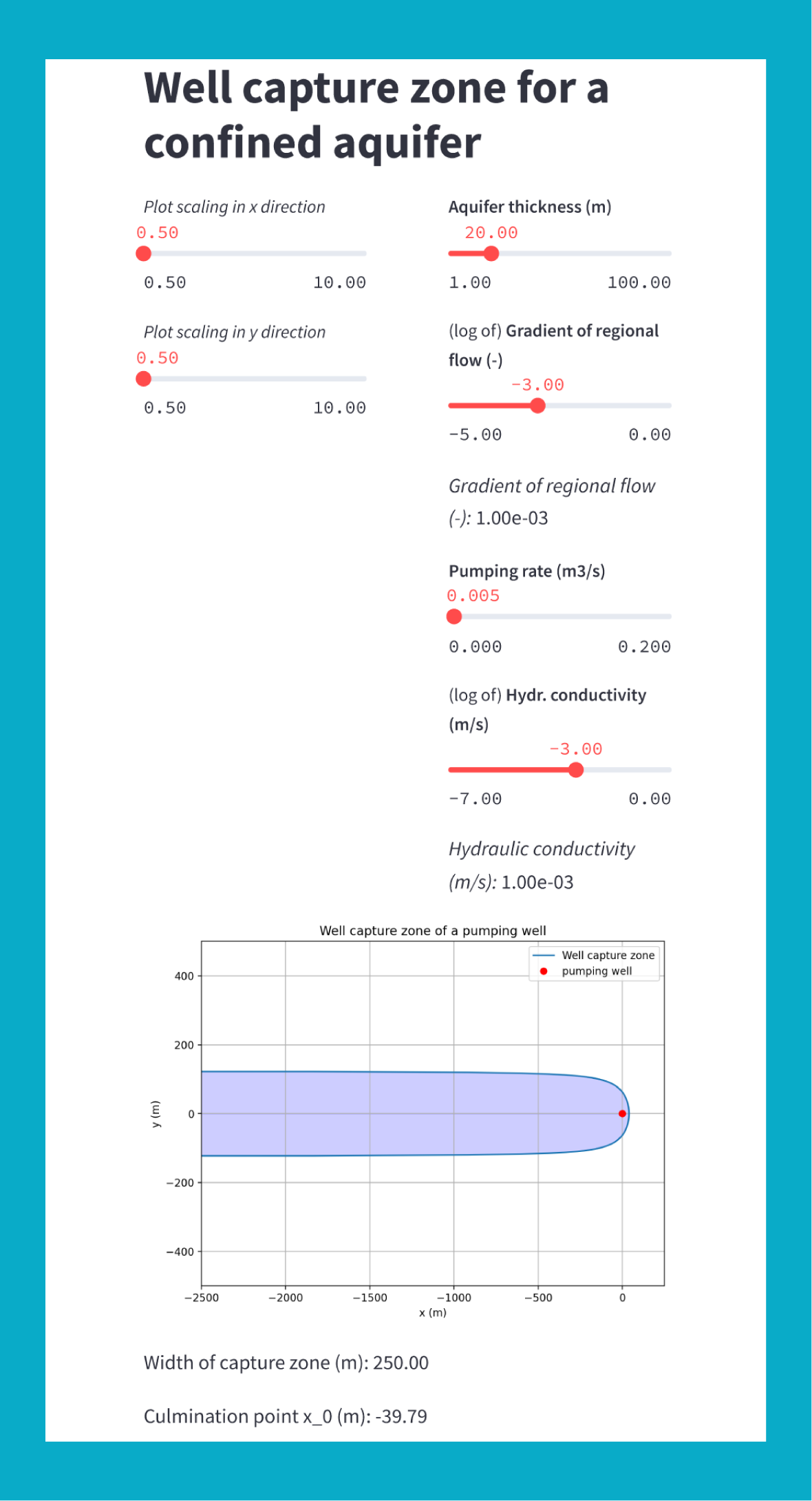Image resolution: width=812 pixels, height=1501 pixels.
Task: Select the Gradient of regional flow slider
Action: pos(537,406)
